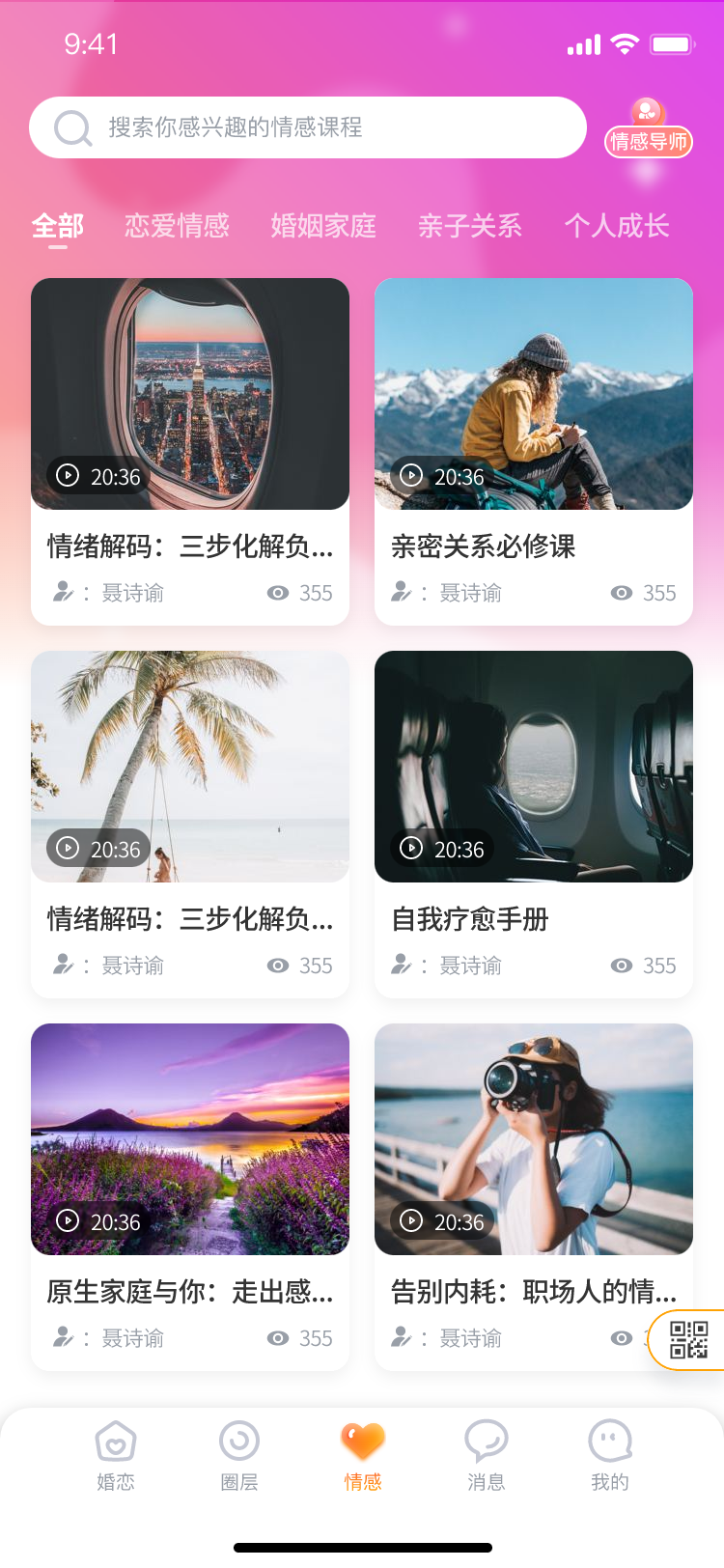
Task: Tap the 我的 profile face icon
Action: tap(607, 1439)
